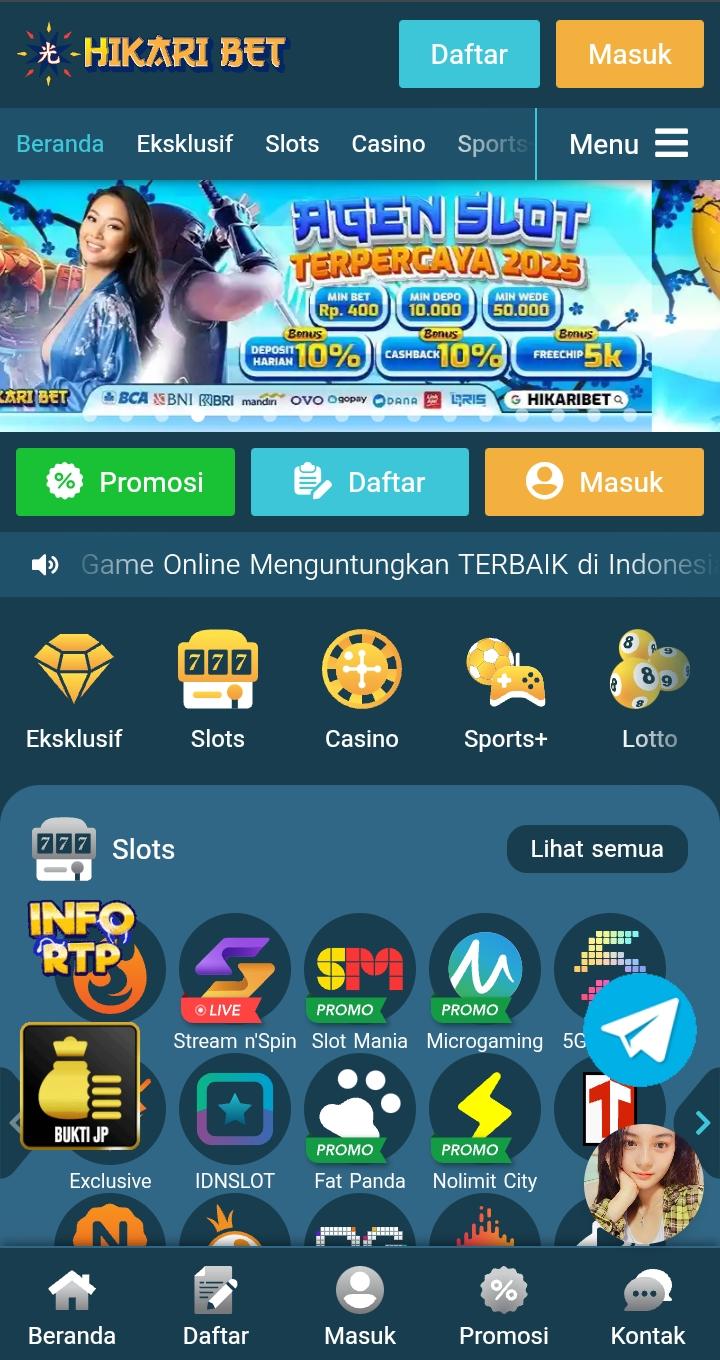Select the Sports+ category icon

pyautogui.click(x=505, y=690)
